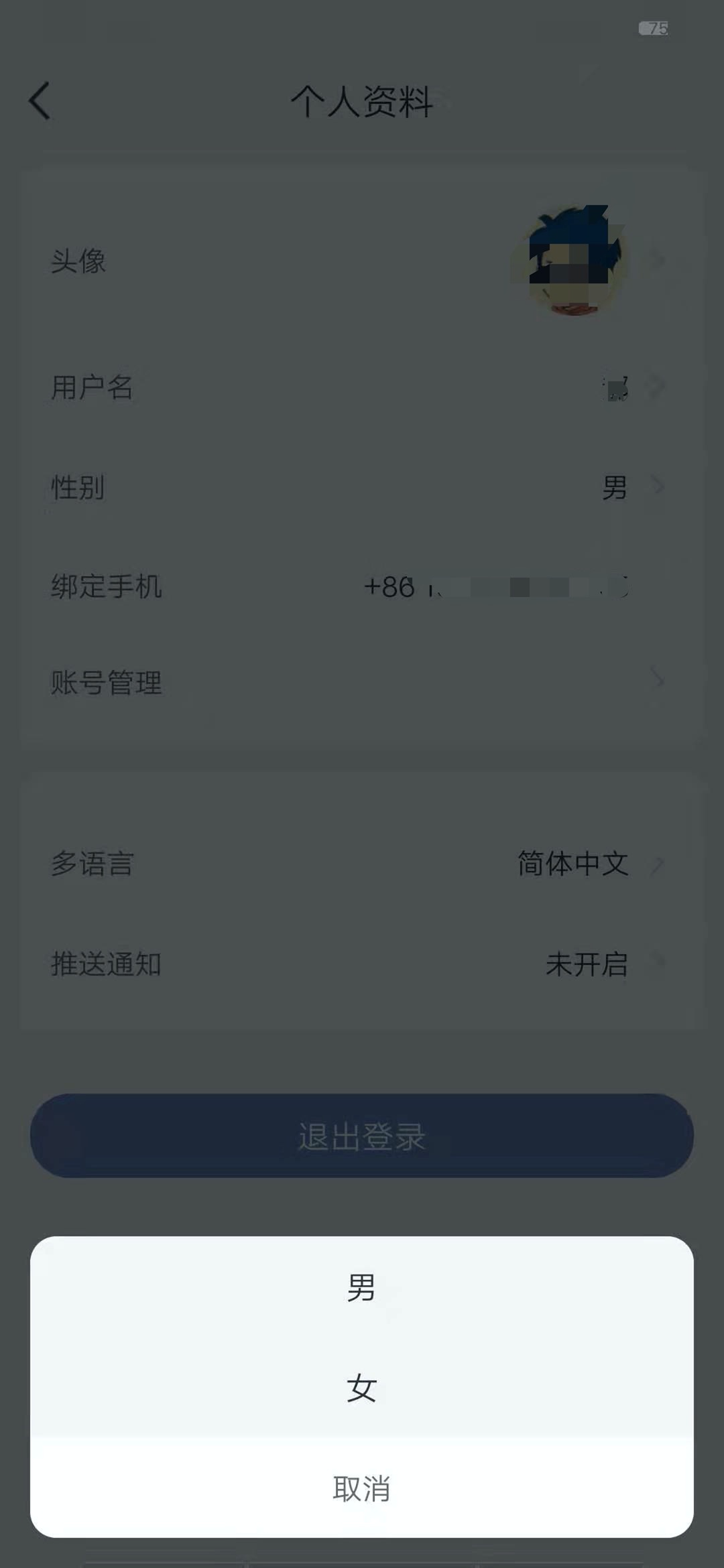Dismiss the sheet with 取消
The width and height of the screenshot is (724, 1568).
(x=361, y=1488)
